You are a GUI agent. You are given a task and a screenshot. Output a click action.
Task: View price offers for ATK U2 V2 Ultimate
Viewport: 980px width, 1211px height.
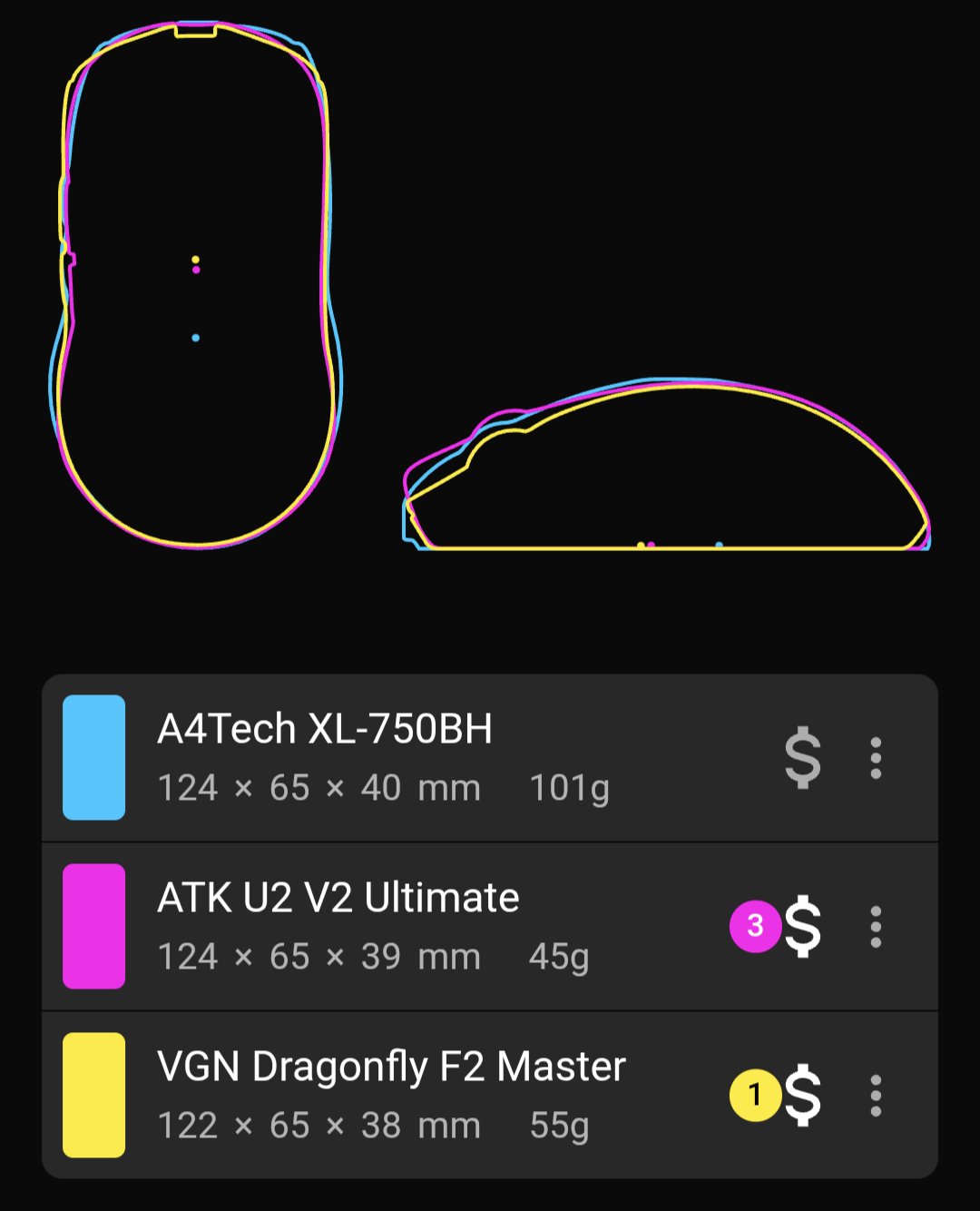click(802, 926)
